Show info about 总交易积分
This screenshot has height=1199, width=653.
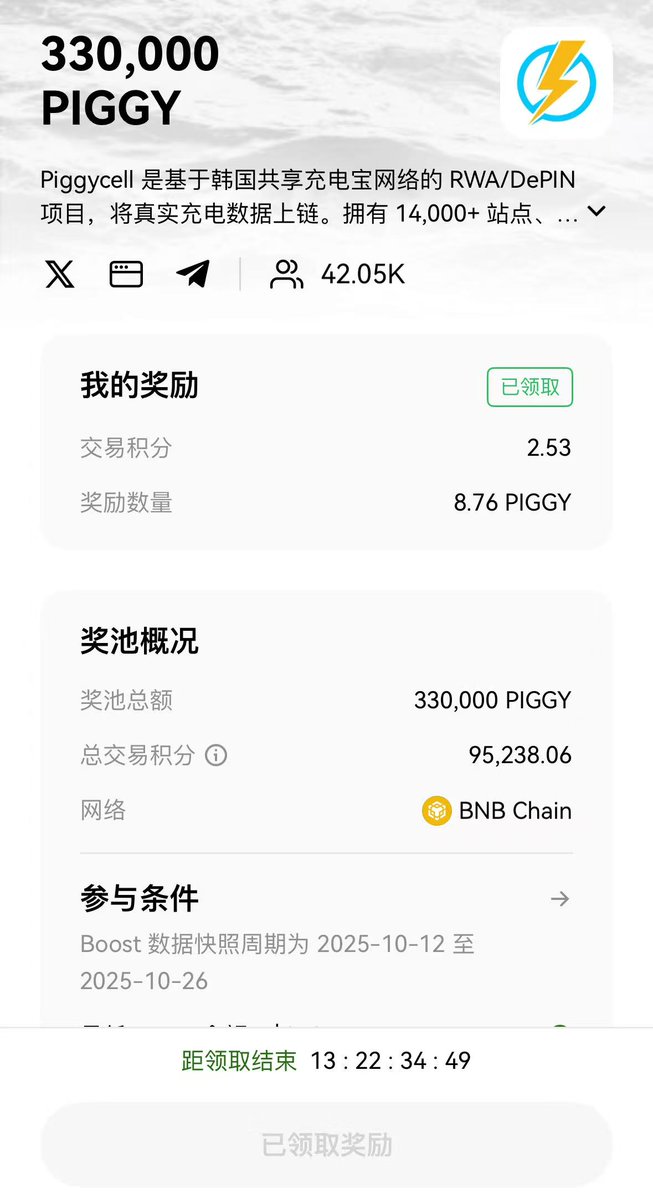(216, 755)
